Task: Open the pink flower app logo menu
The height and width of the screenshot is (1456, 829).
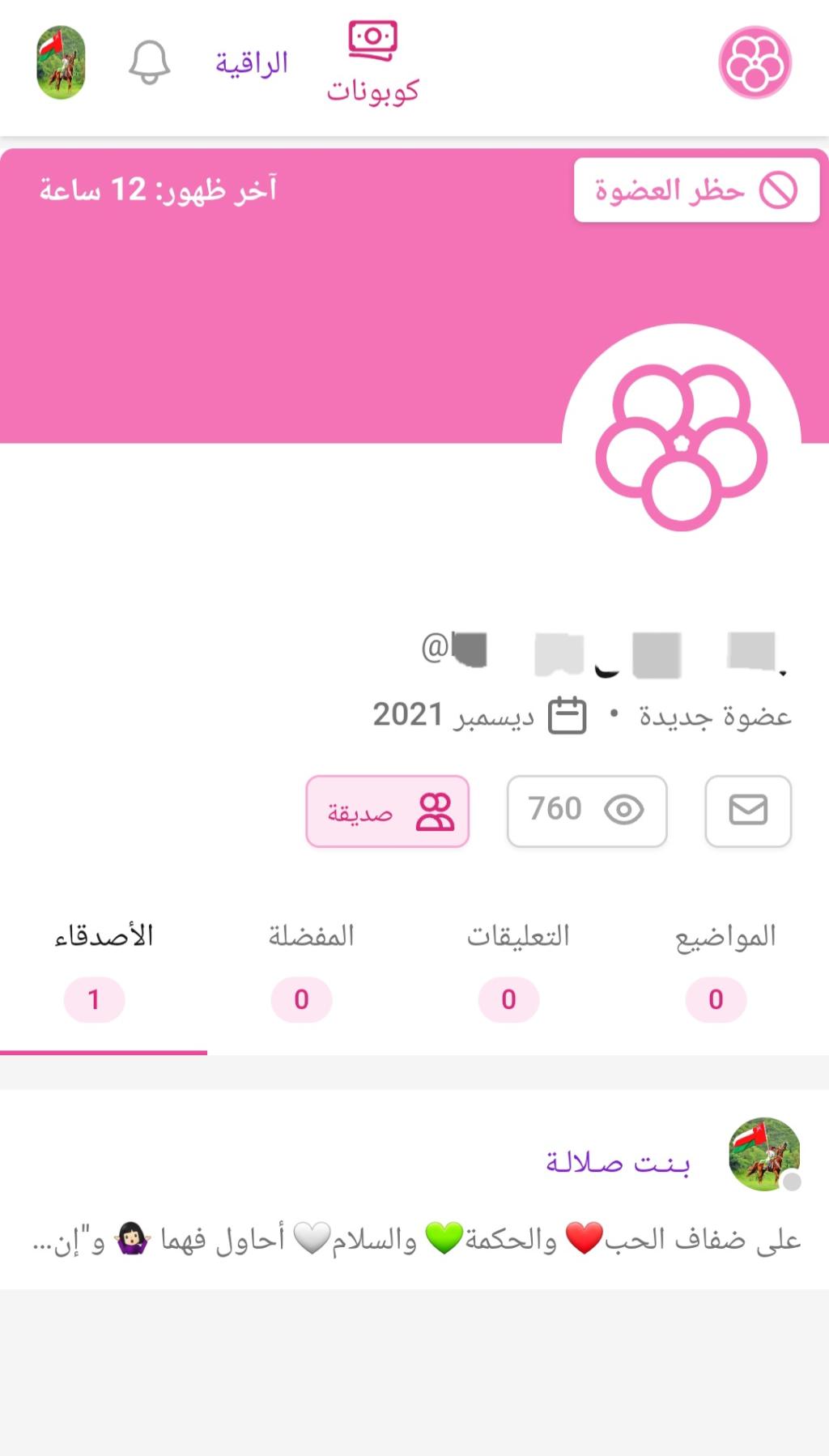Action: 755,62
